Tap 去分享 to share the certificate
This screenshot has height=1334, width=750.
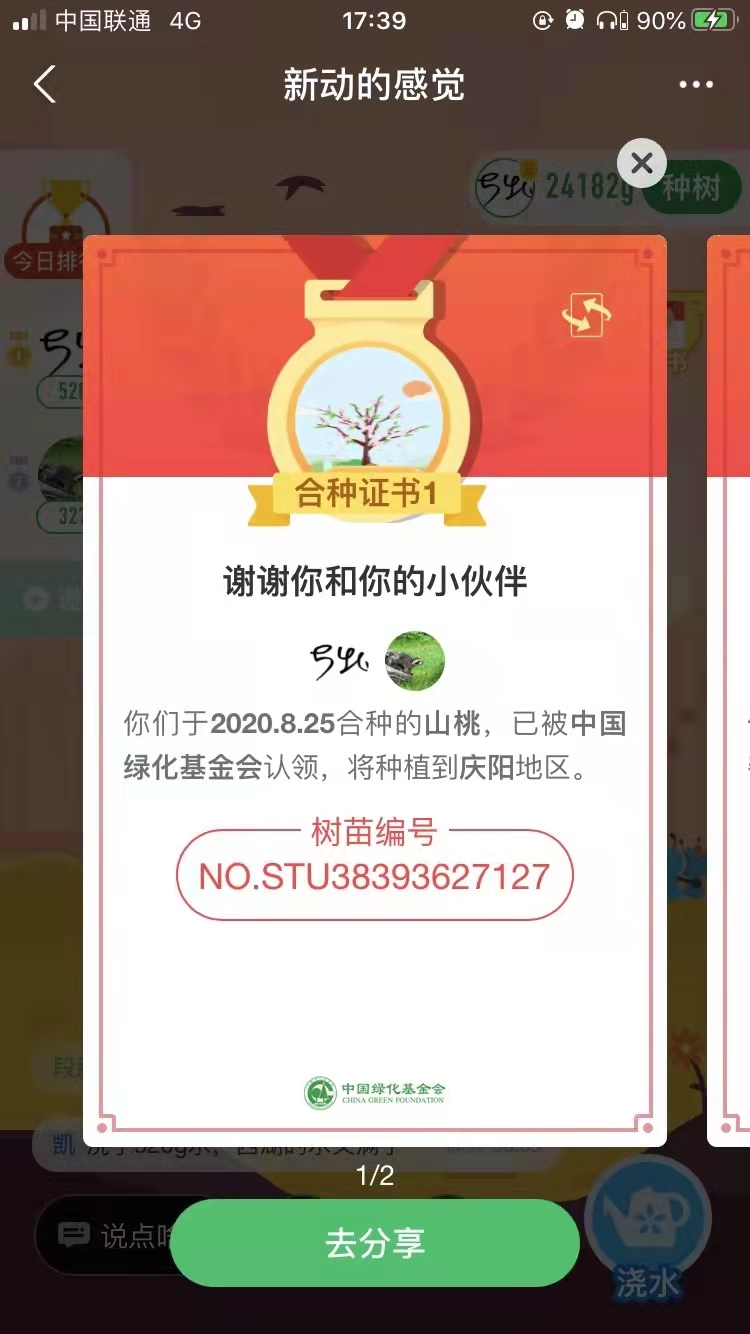tap(375, 1243)
